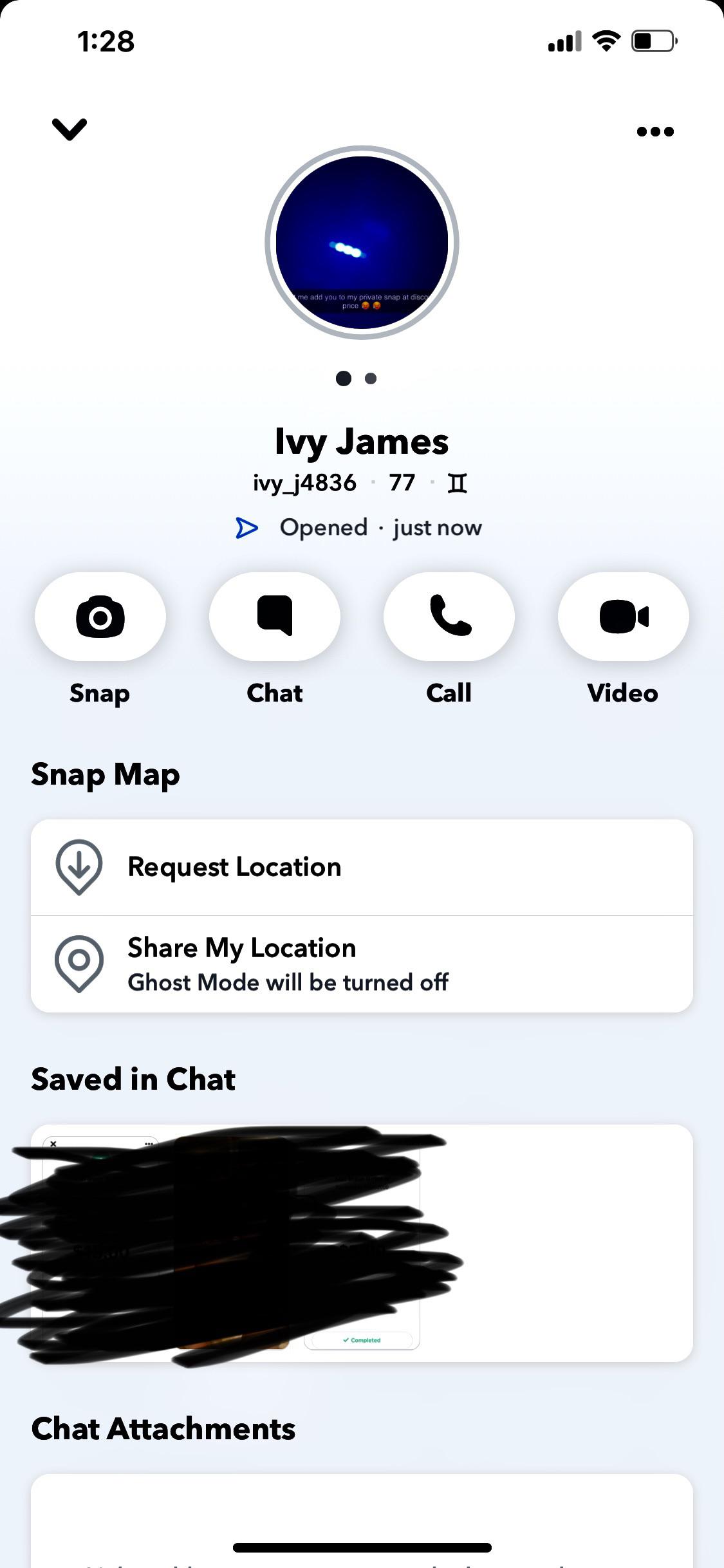Image resolution: width=724 pixels, height=1568 pixels.
Task: Collapse the profile with the down chevron
Action: pos(70,130)
